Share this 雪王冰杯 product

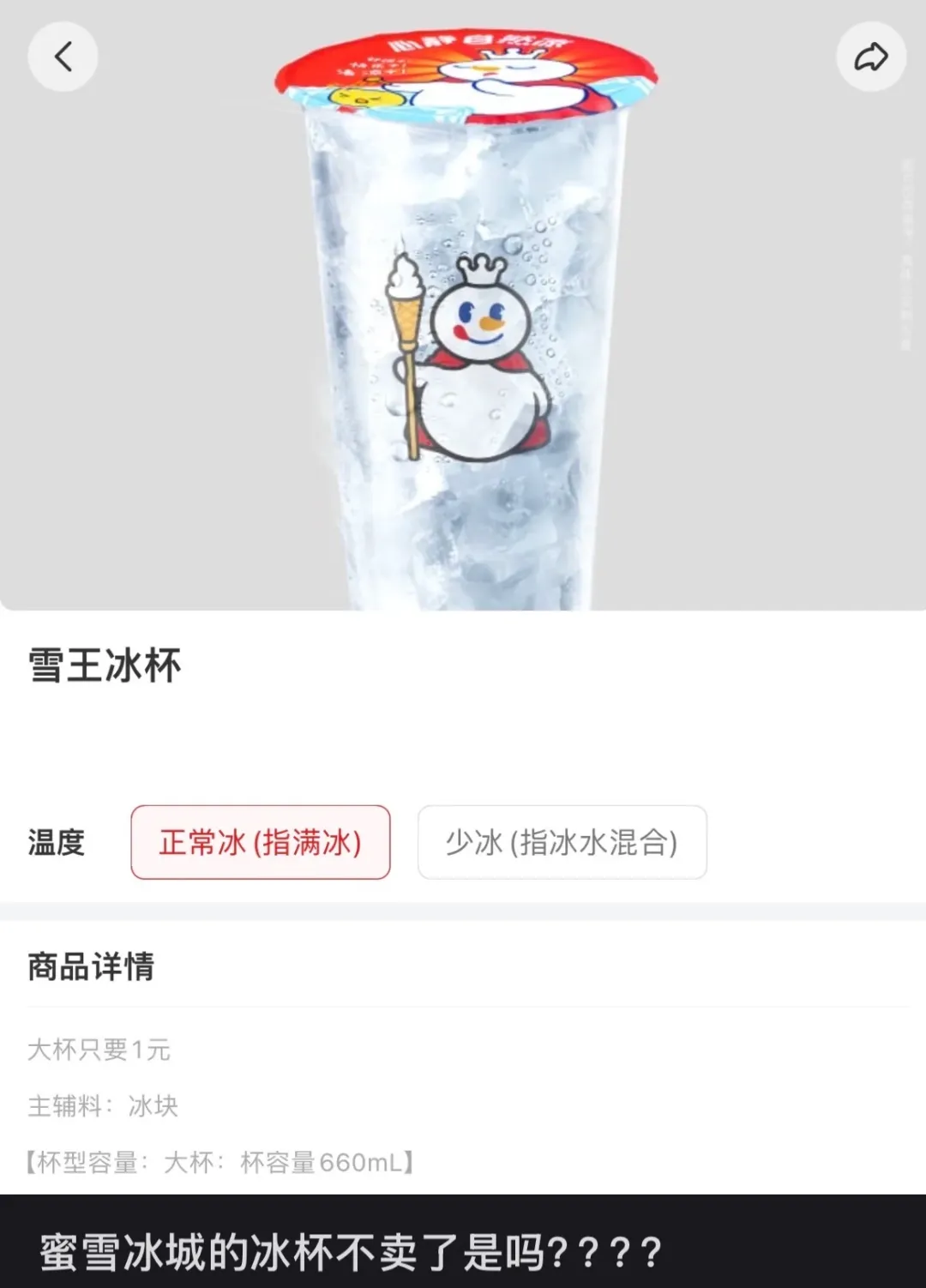pyautogui.click(x=870, y=57)
